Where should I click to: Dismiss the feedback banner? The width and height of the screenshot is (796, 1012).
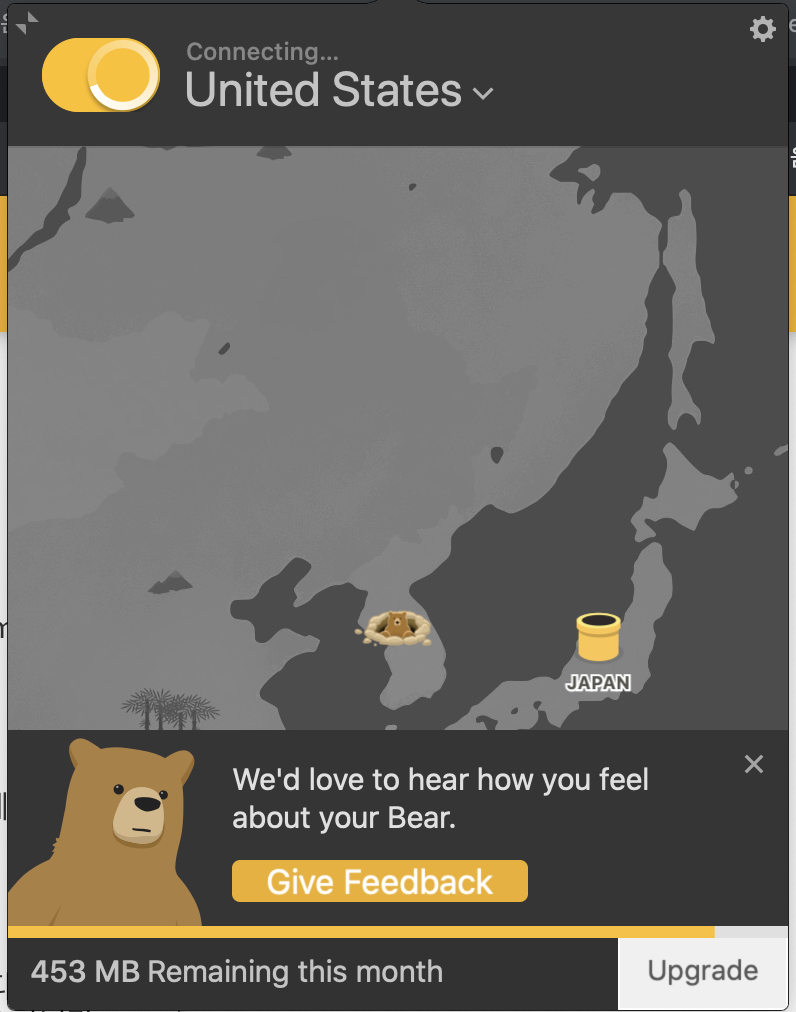[754, 765]
